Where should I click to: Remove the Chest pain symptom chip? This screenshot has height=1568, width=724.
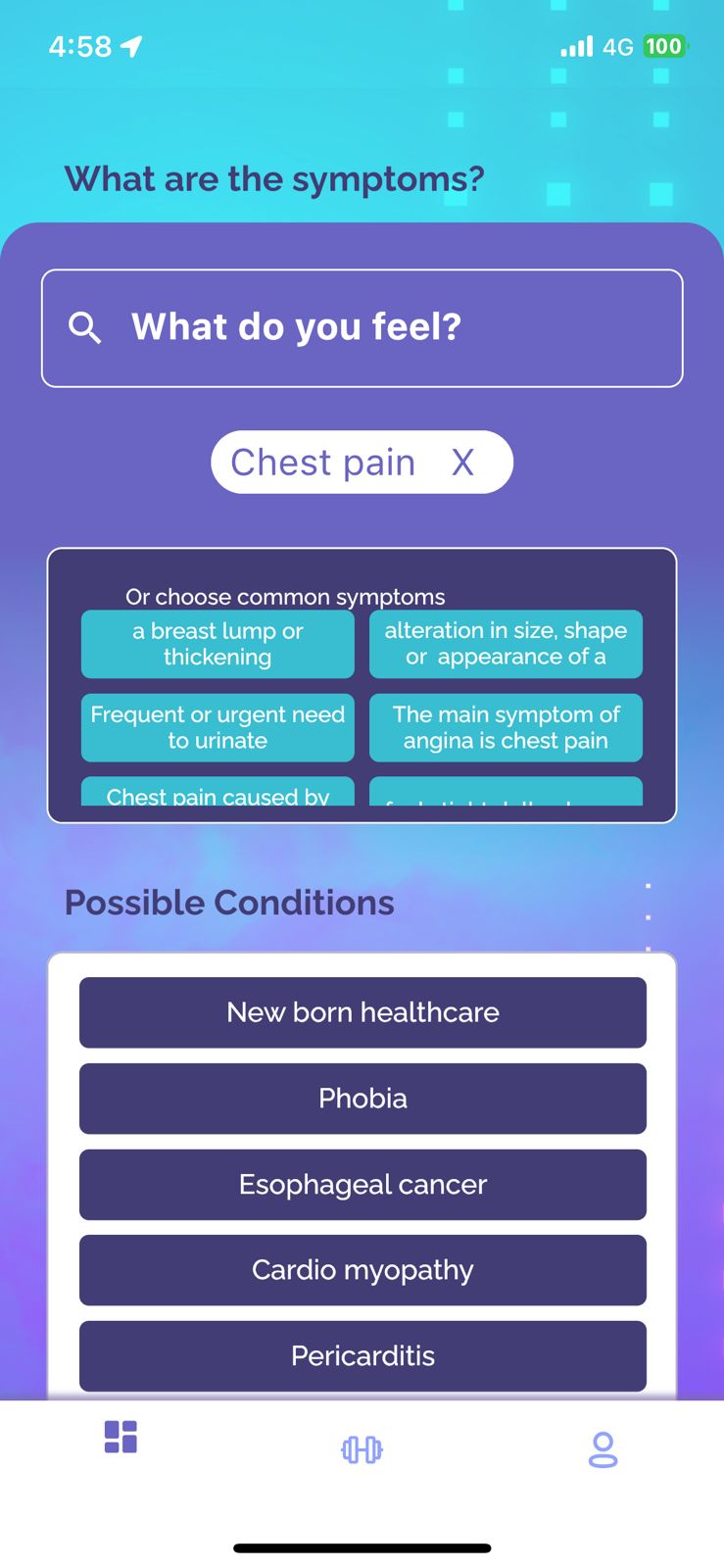(462, 463)
